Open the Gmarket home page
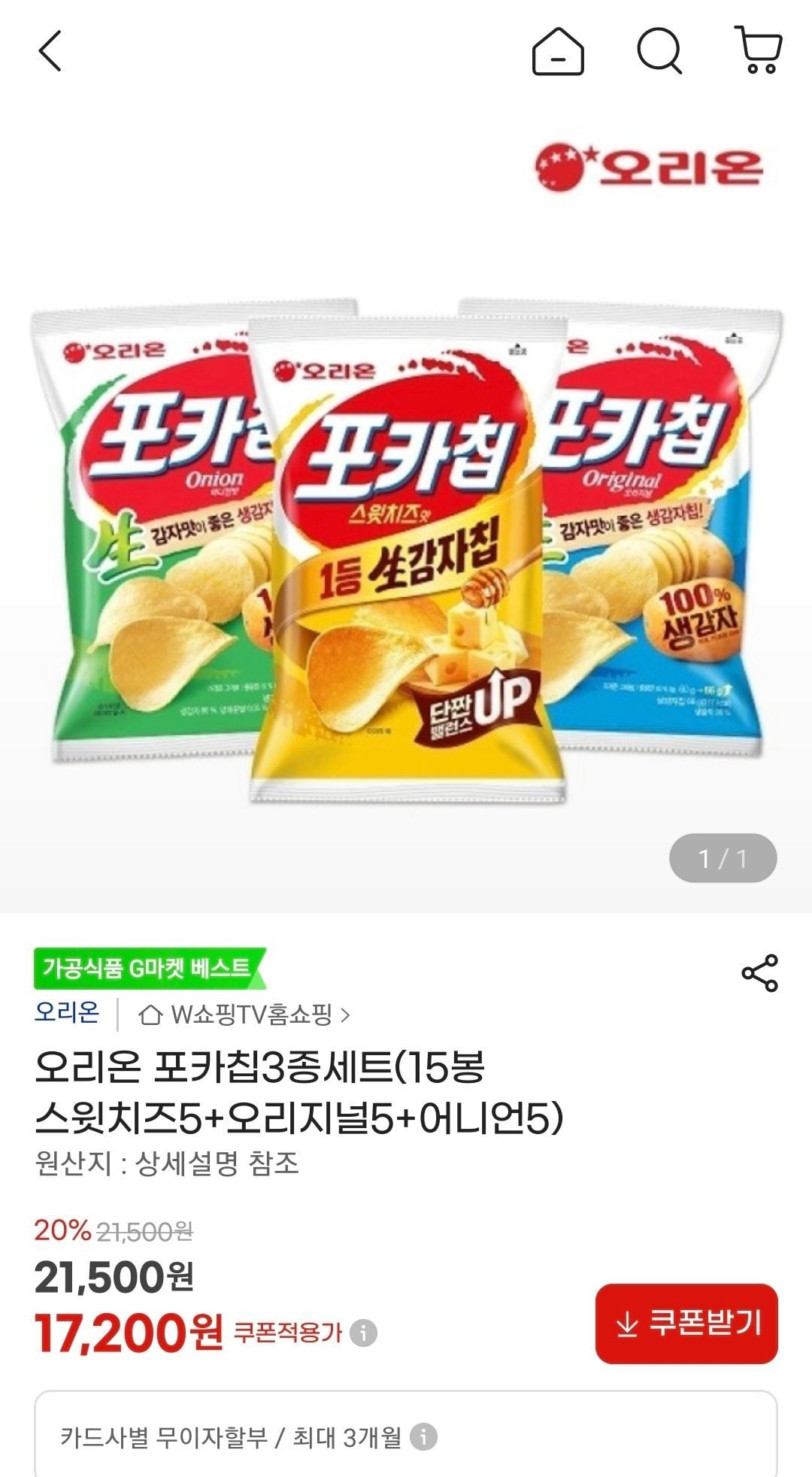Screen dimensions: 812x1477 pos(557,51)
